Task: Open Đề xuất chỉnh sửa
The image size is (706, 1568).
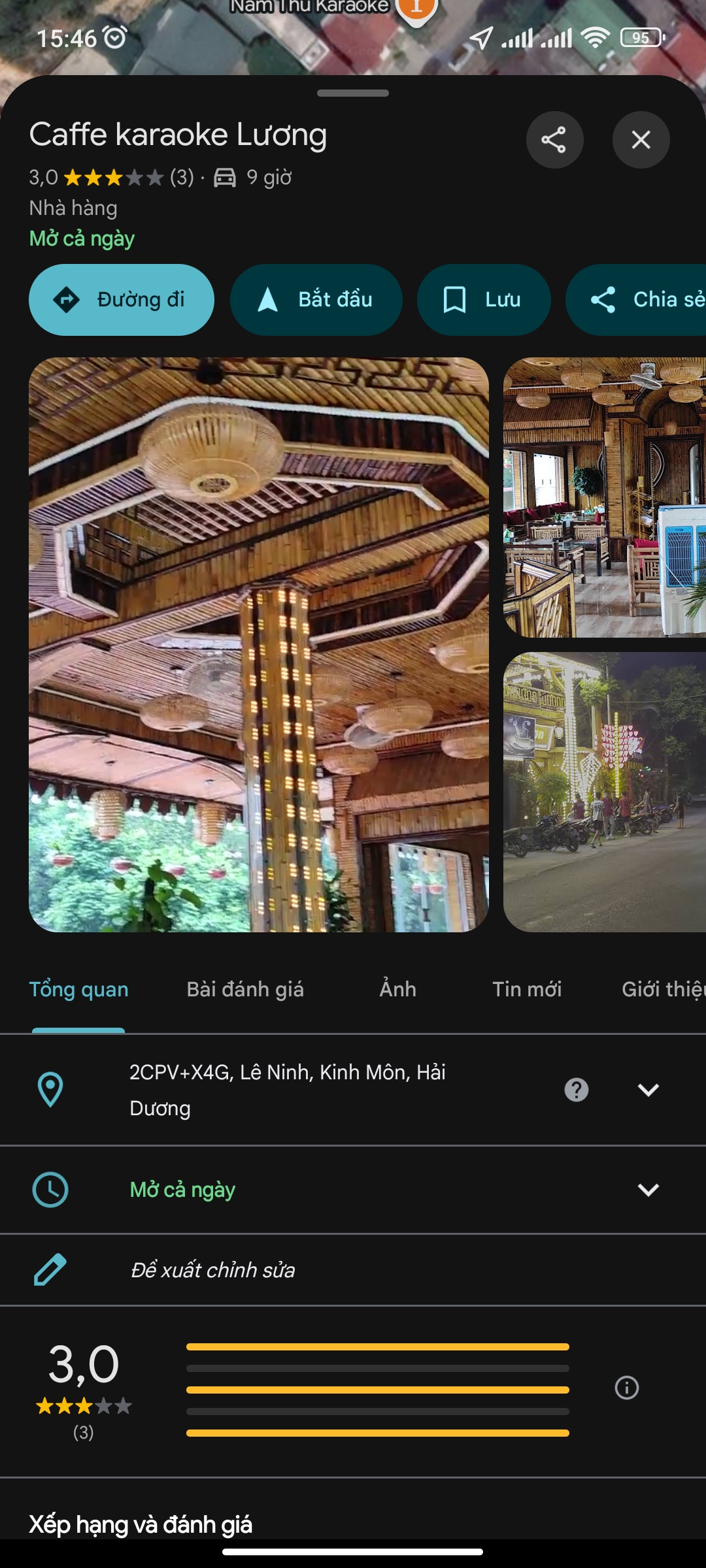Action: click(x=212, y=1269)
